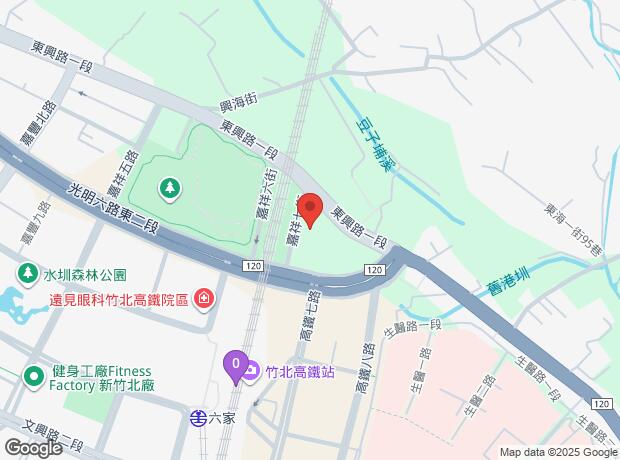Select the green tree park icon
The image size is (620, 460).
[x=170, y=186]
